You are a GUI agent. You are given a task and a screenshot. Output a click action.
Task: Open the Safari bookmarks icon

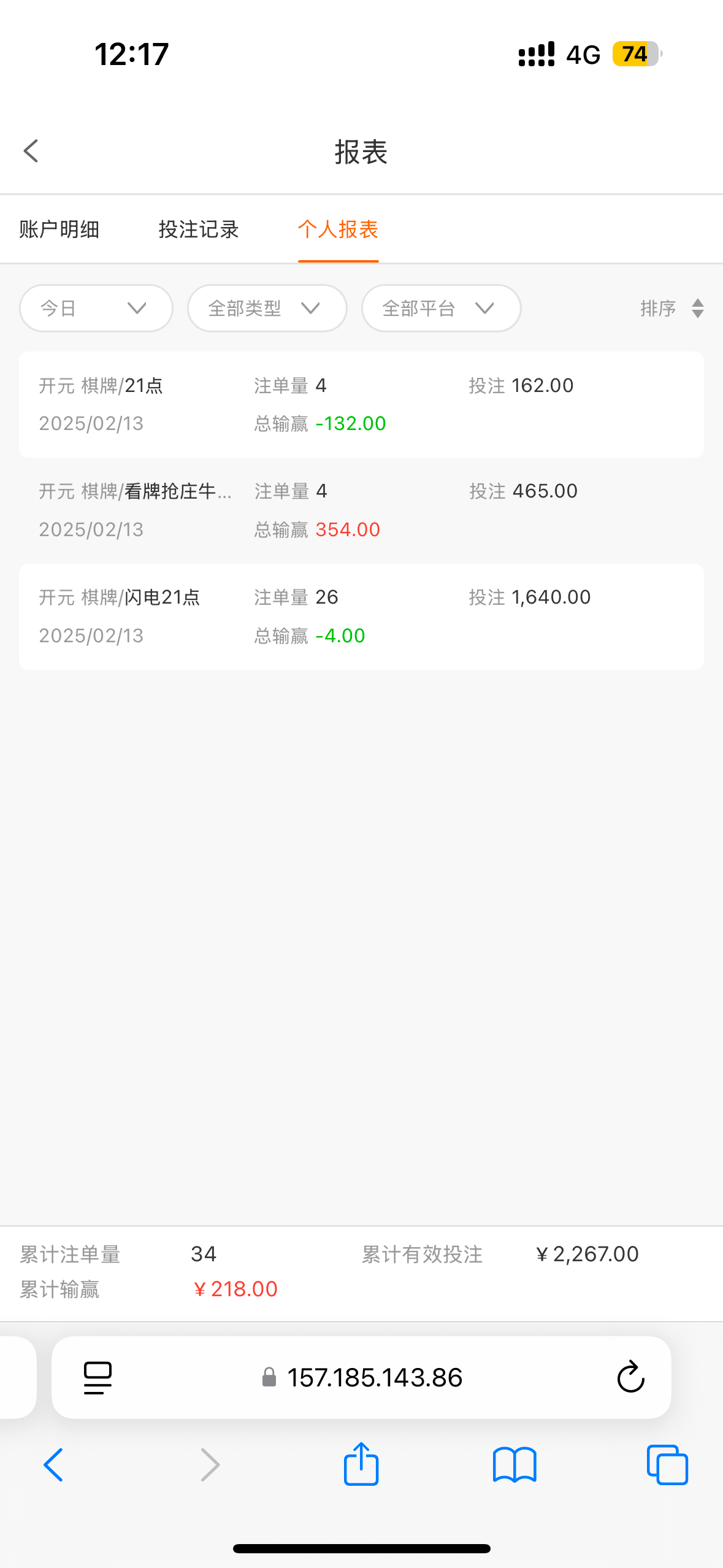point(515,1465)
